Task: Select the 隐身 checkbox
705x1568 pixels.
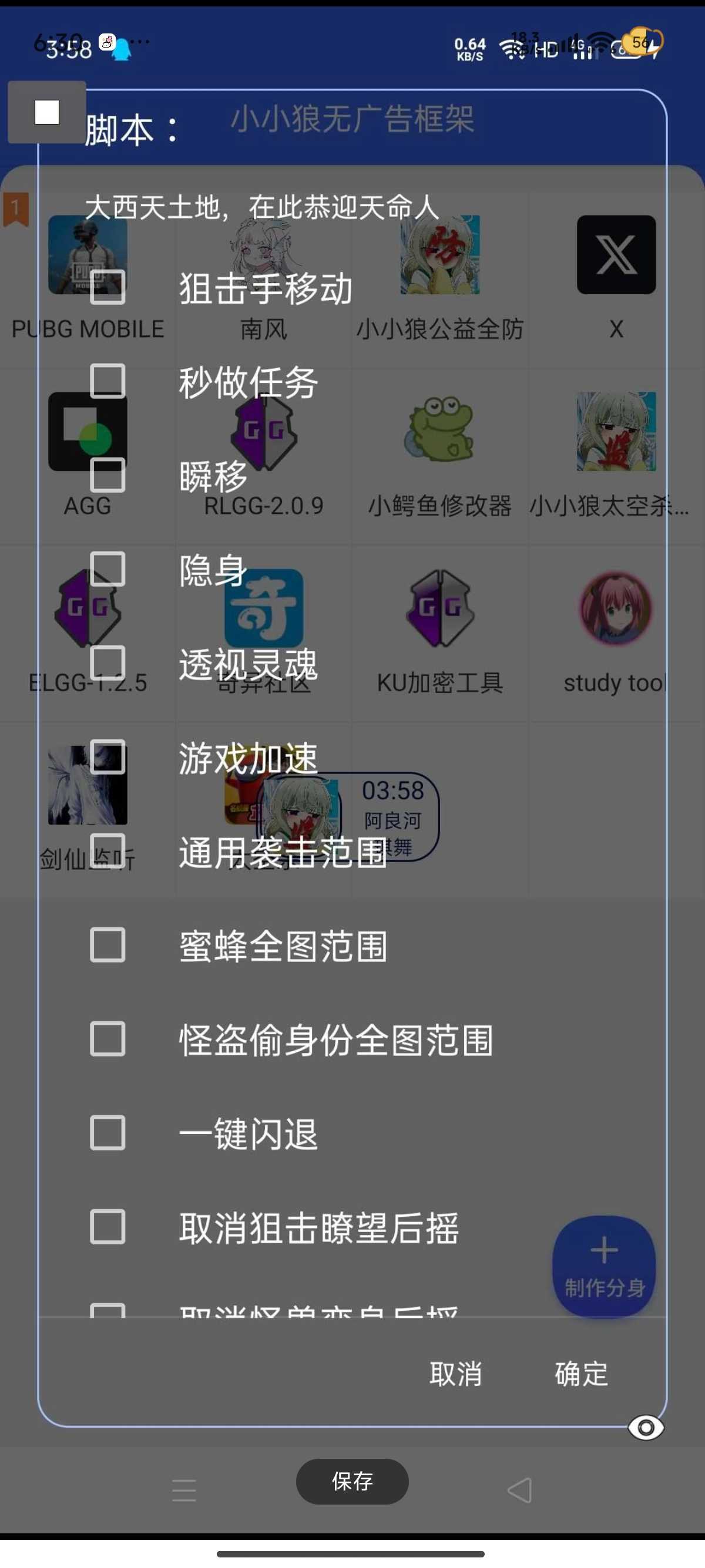Action: pyautogui.click(x=108, y=569)
